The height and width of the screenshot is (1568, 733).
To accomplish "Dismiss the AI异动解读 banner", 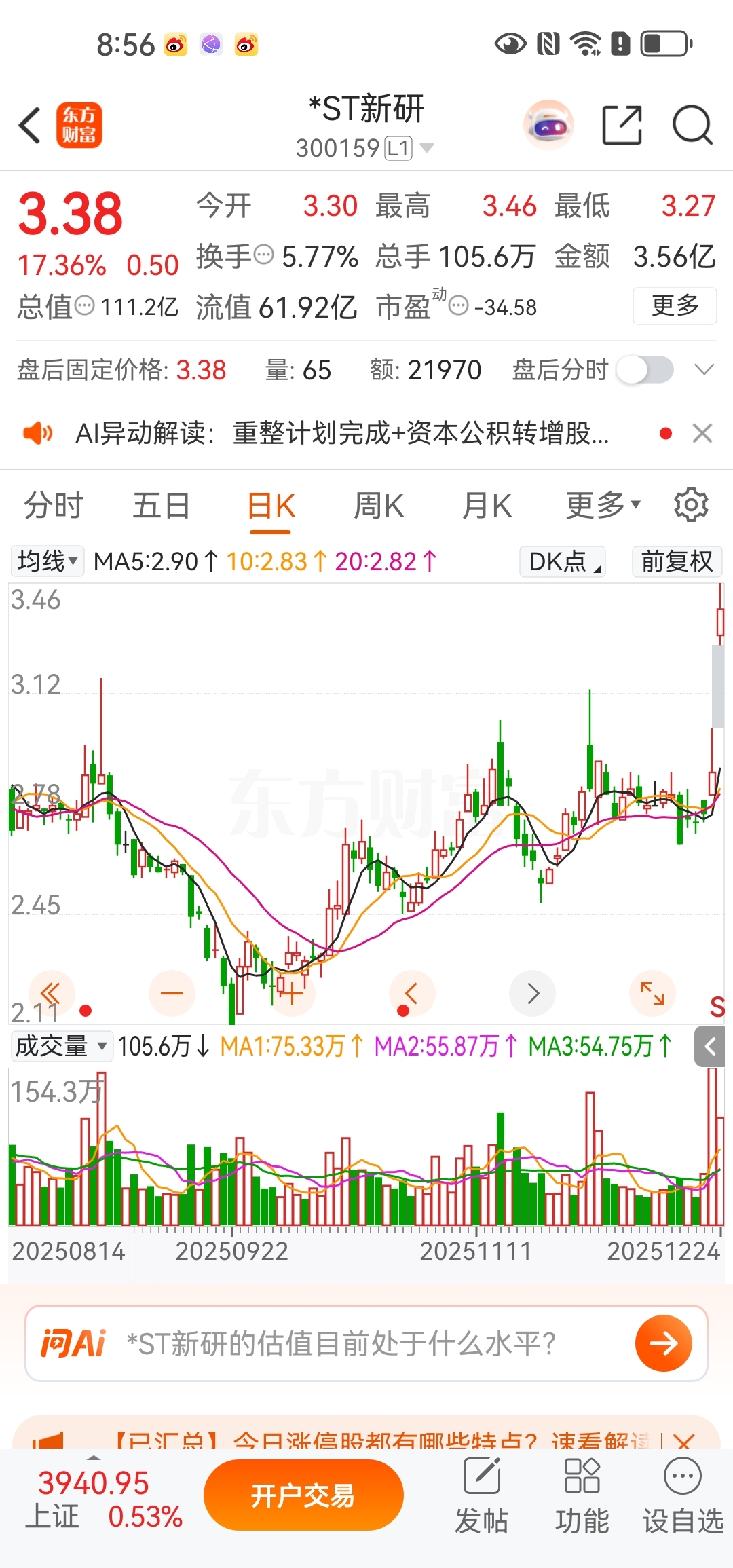I will coord(702,433).
